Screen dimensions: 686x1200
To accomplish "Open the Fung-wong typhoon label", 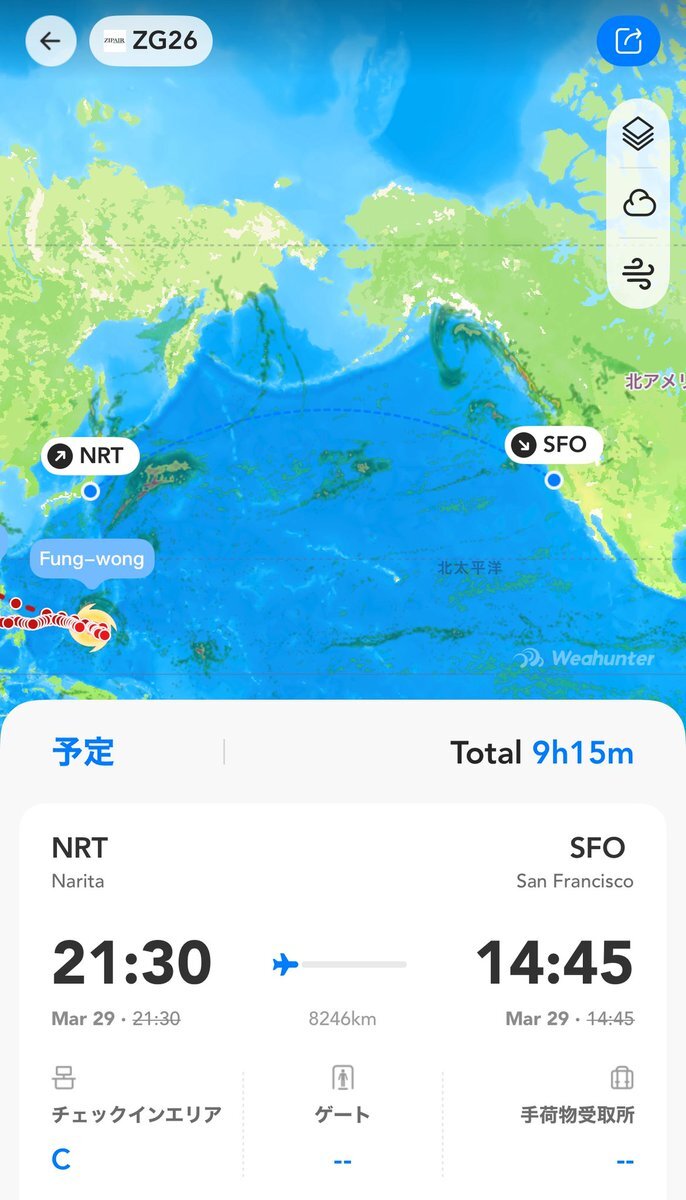I will click(92, 559).
